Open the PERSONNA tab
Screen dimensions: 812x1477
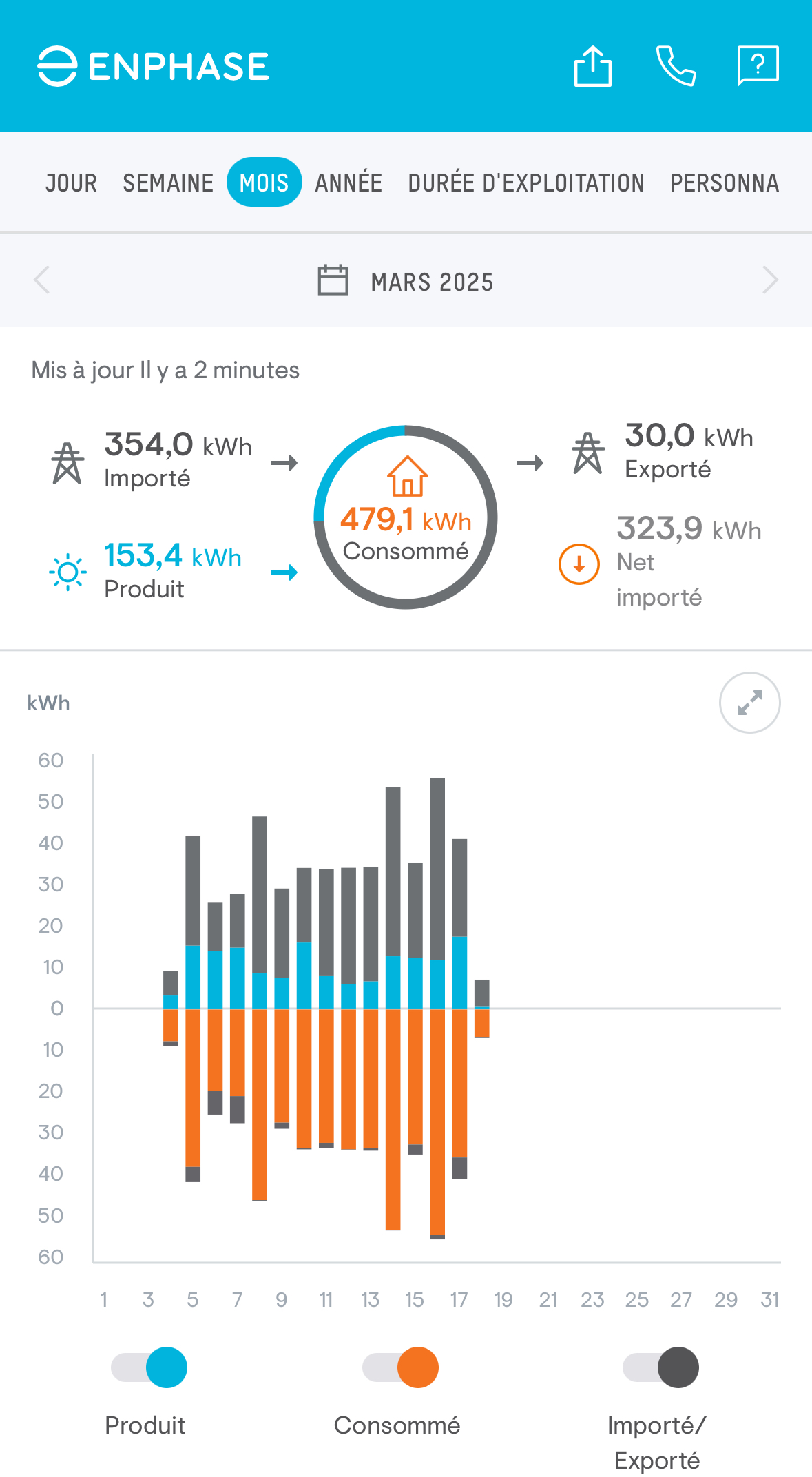725,183
